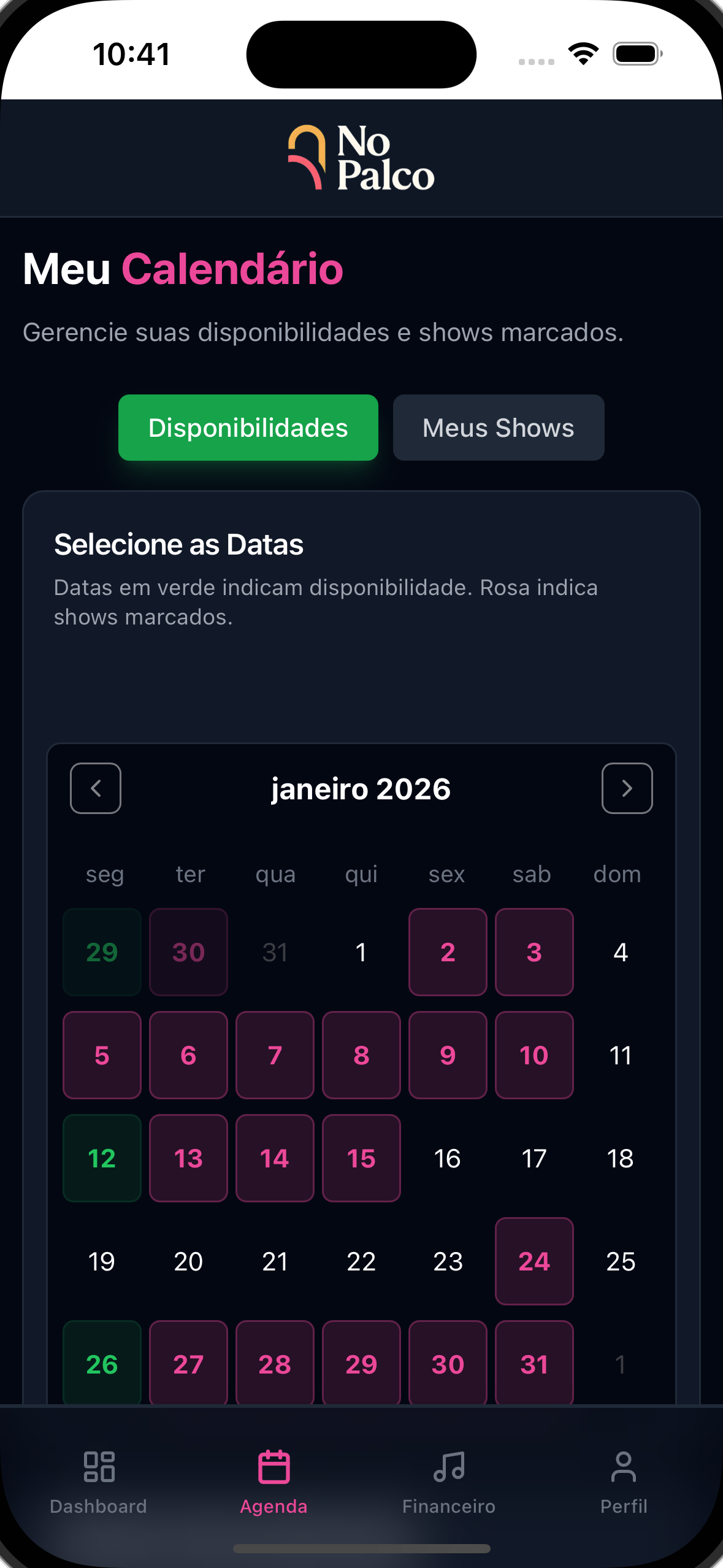
Task: Toggle availability on January 26
Action: (x=101, y=1364)
